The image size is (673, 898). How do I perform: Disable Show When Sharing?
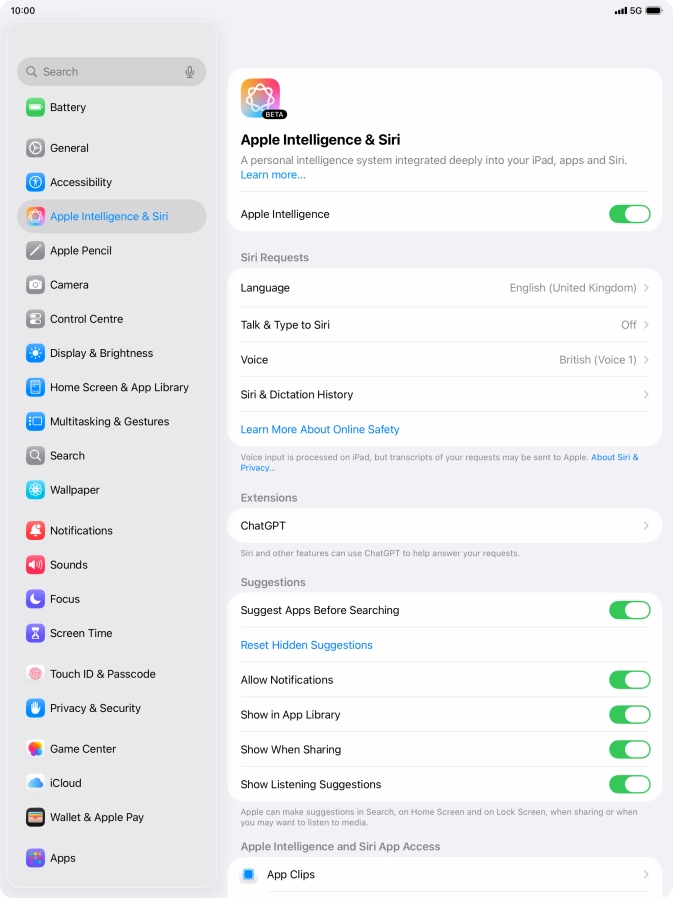pyautogui.click(x=629, y=750)
